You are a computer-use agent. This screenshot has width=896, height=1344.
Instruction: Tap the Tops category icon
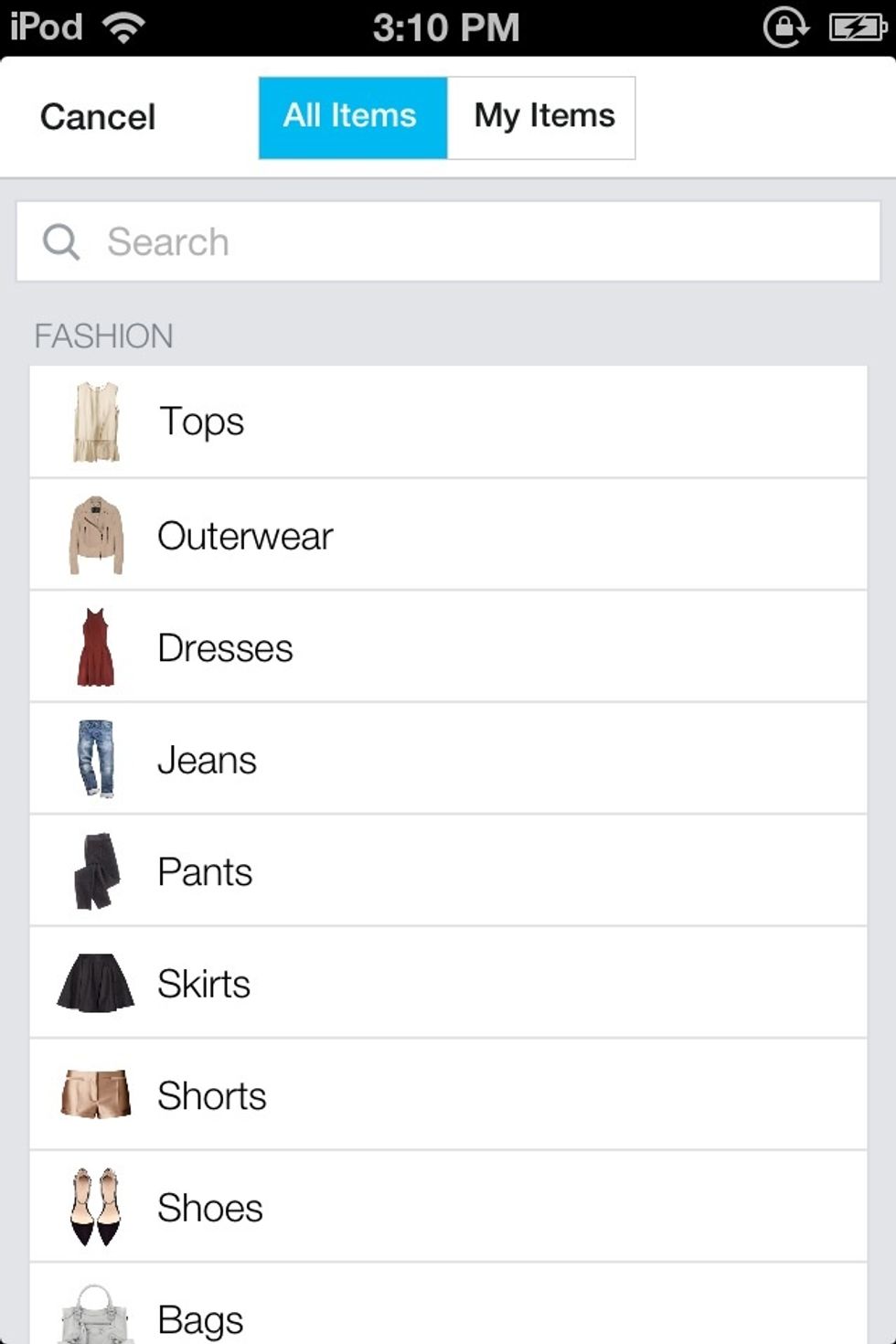(95, 421)
